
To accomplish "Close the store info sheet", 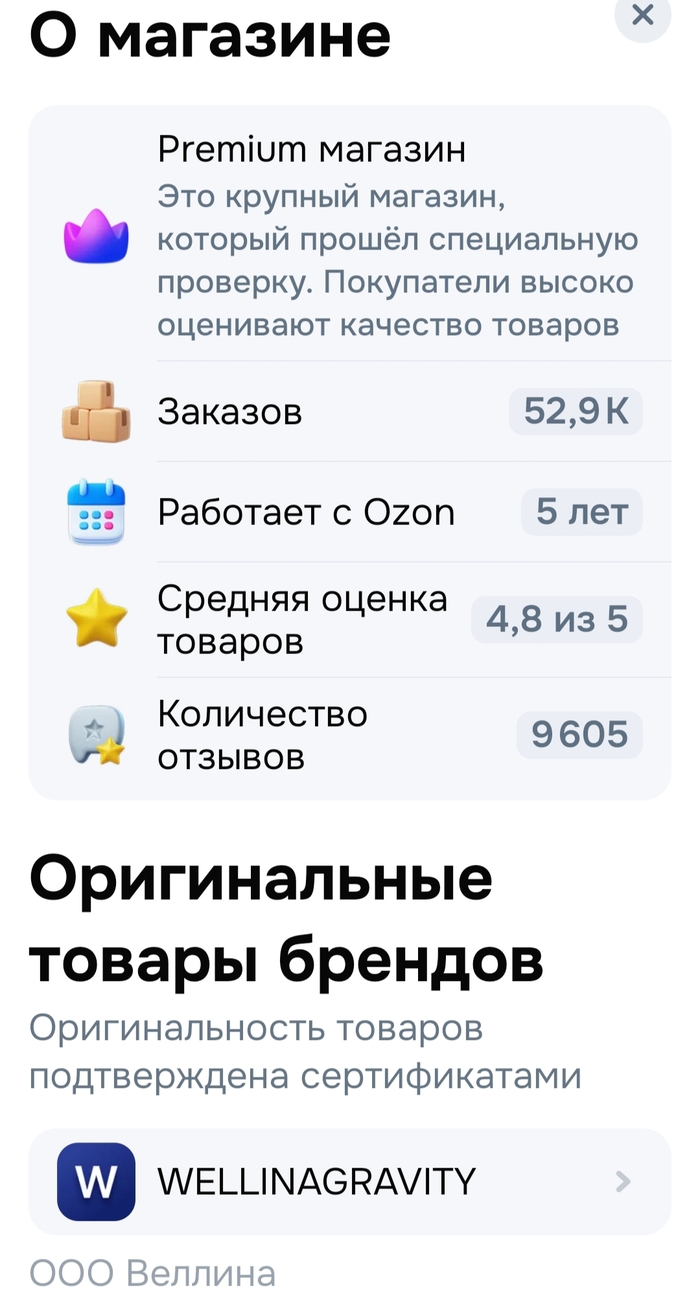I will pos(643,15).
